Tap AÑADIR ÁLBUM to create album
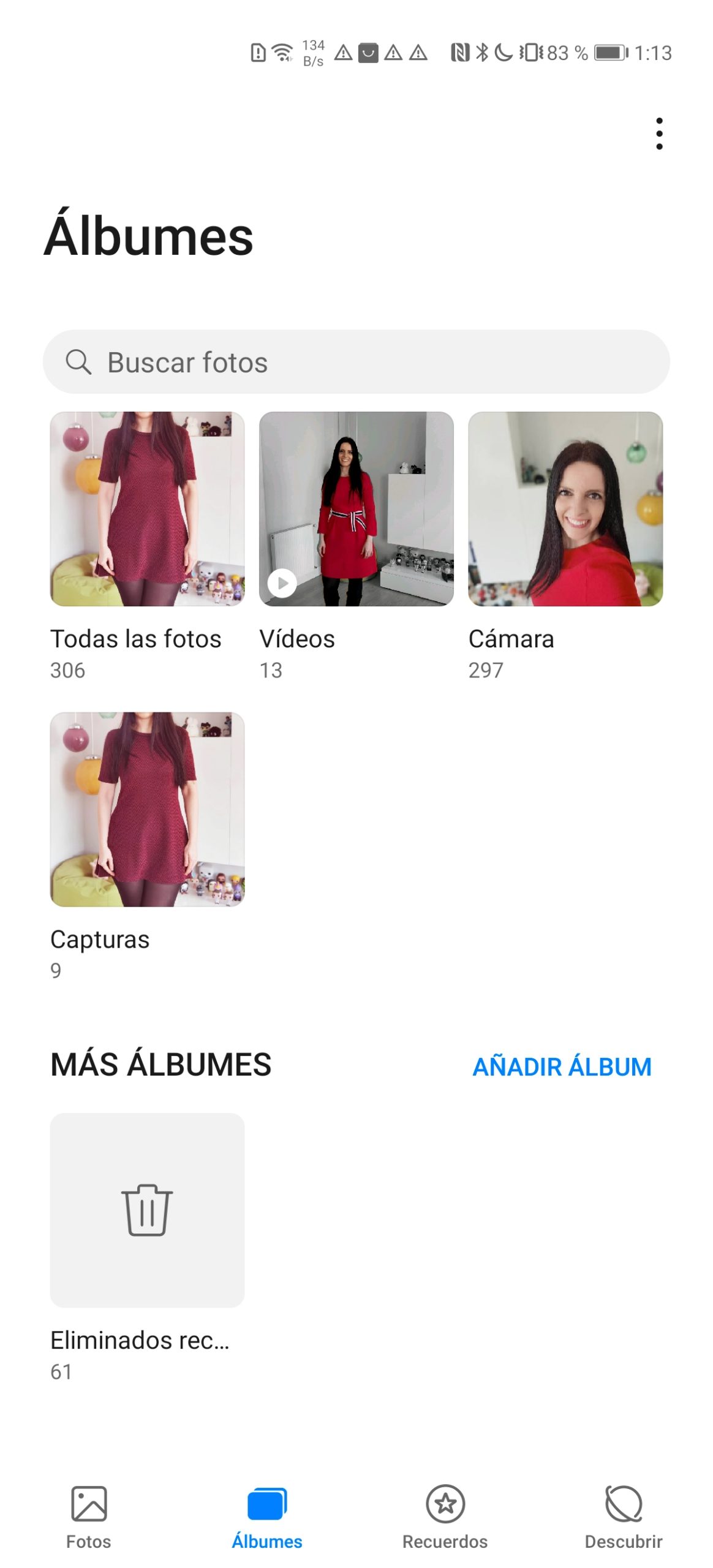713x1568 pixels. pyautogui.click(x=562, y=1066)
